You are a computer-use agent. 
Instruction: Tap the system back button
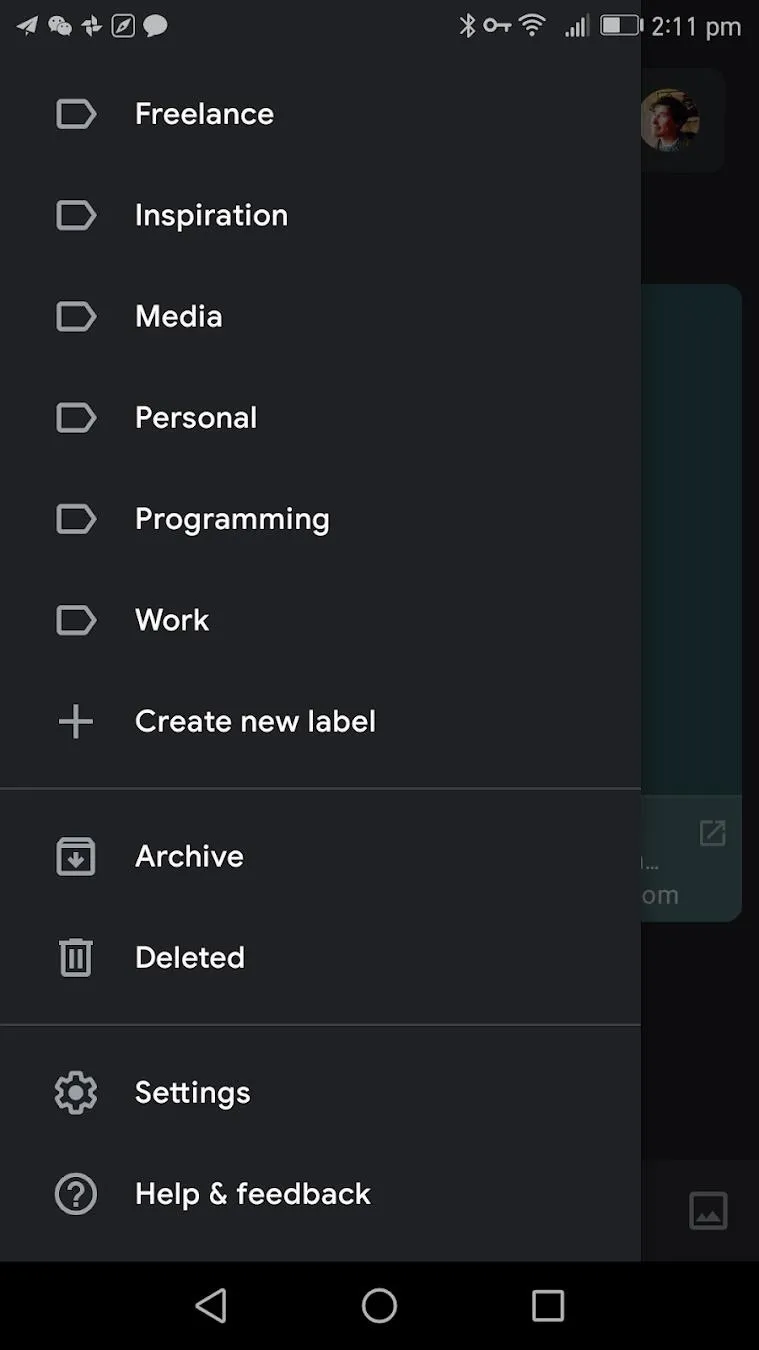tap(211, 1305)
